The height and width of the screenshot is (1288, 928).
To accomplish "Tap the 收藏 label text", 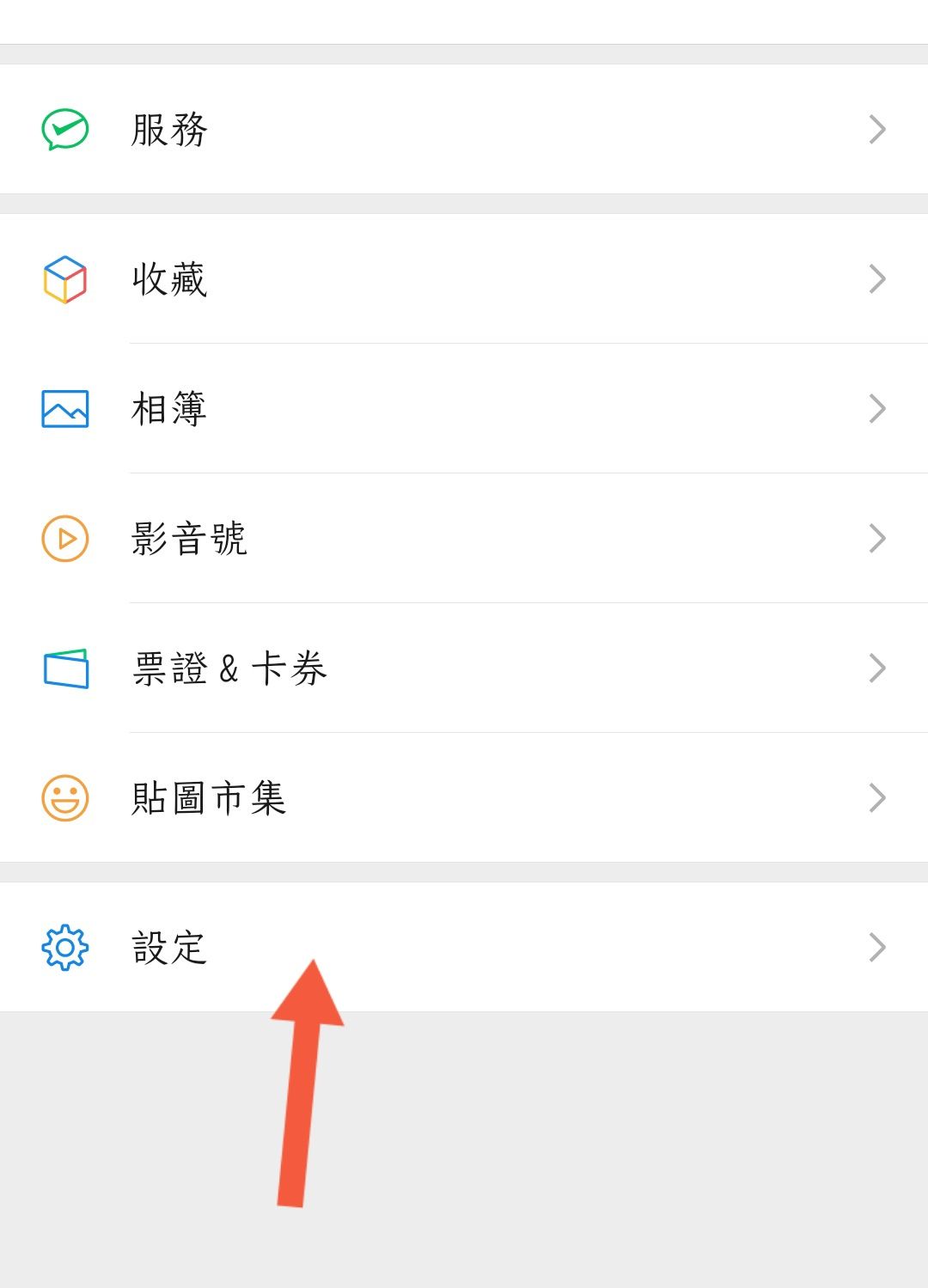I will 168,278.
